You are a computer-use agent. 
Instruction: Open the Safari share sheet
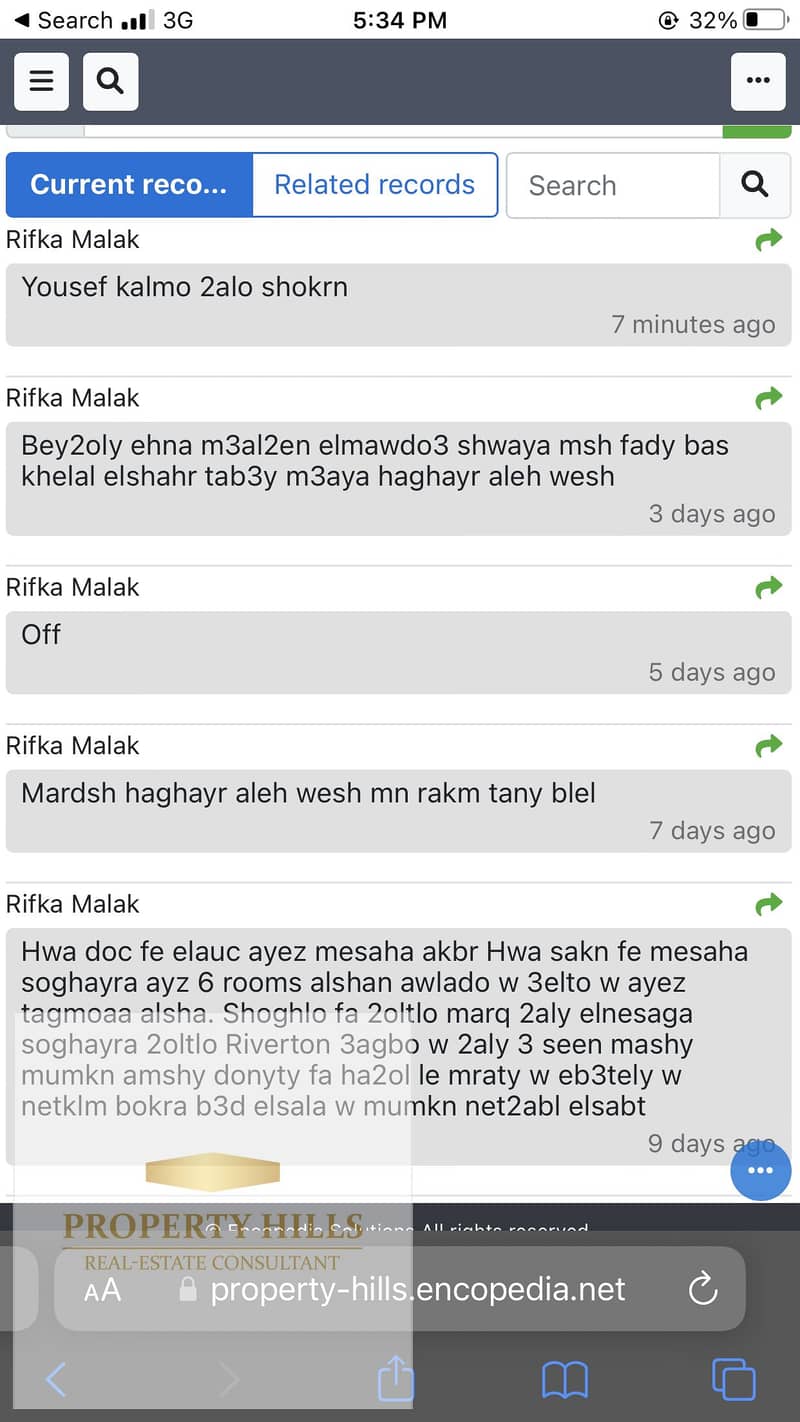click(x=395, y=1378)
